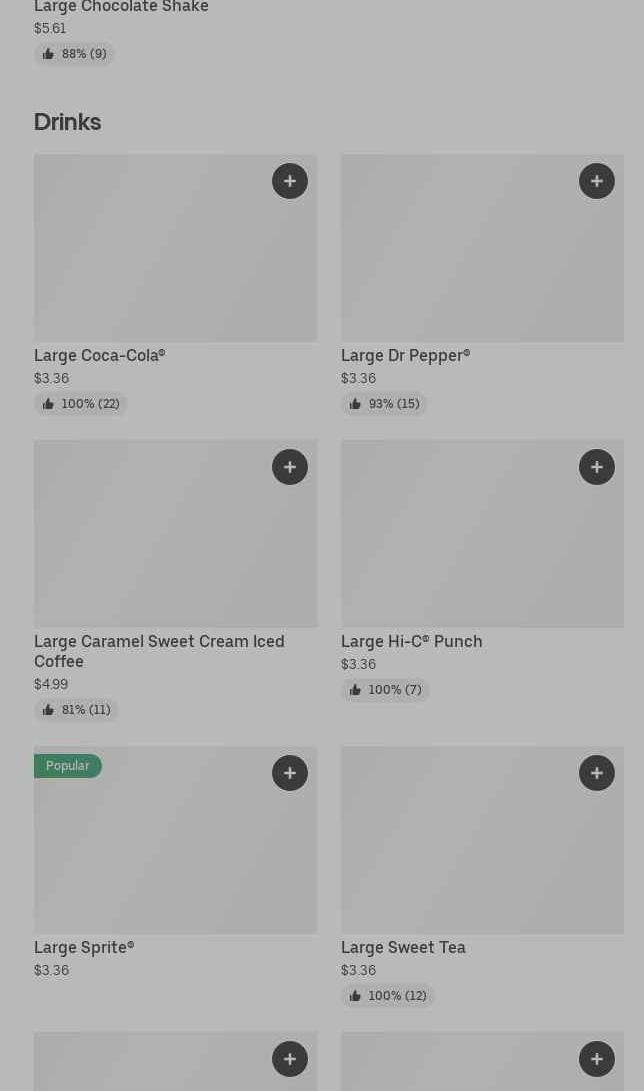Open the Large Coca-Cola item card
The image size is (644, 1091).
point(175,285)
